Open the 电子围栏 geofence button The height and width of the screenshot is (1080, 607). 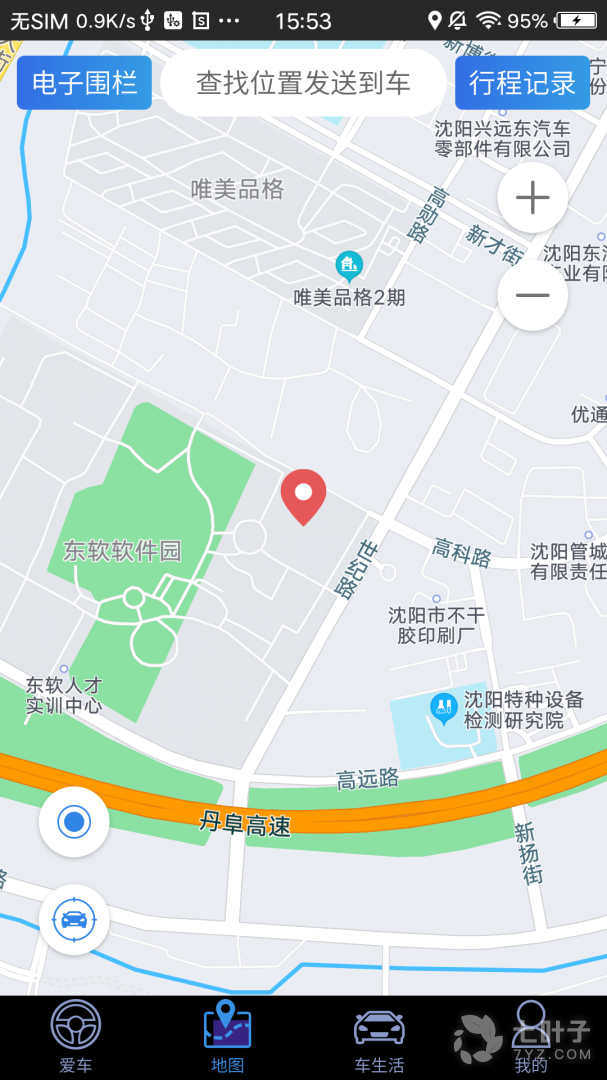(x=84, y=83)
